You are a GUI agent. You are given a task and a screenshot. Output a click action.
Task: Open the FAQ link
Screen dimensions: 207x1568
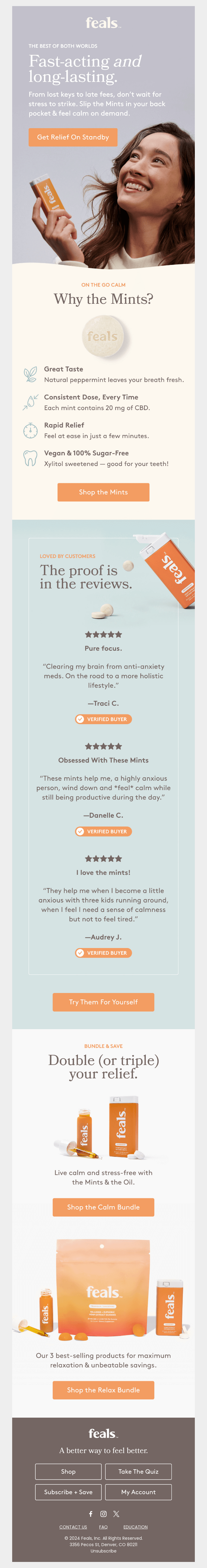coord(103,1527)
